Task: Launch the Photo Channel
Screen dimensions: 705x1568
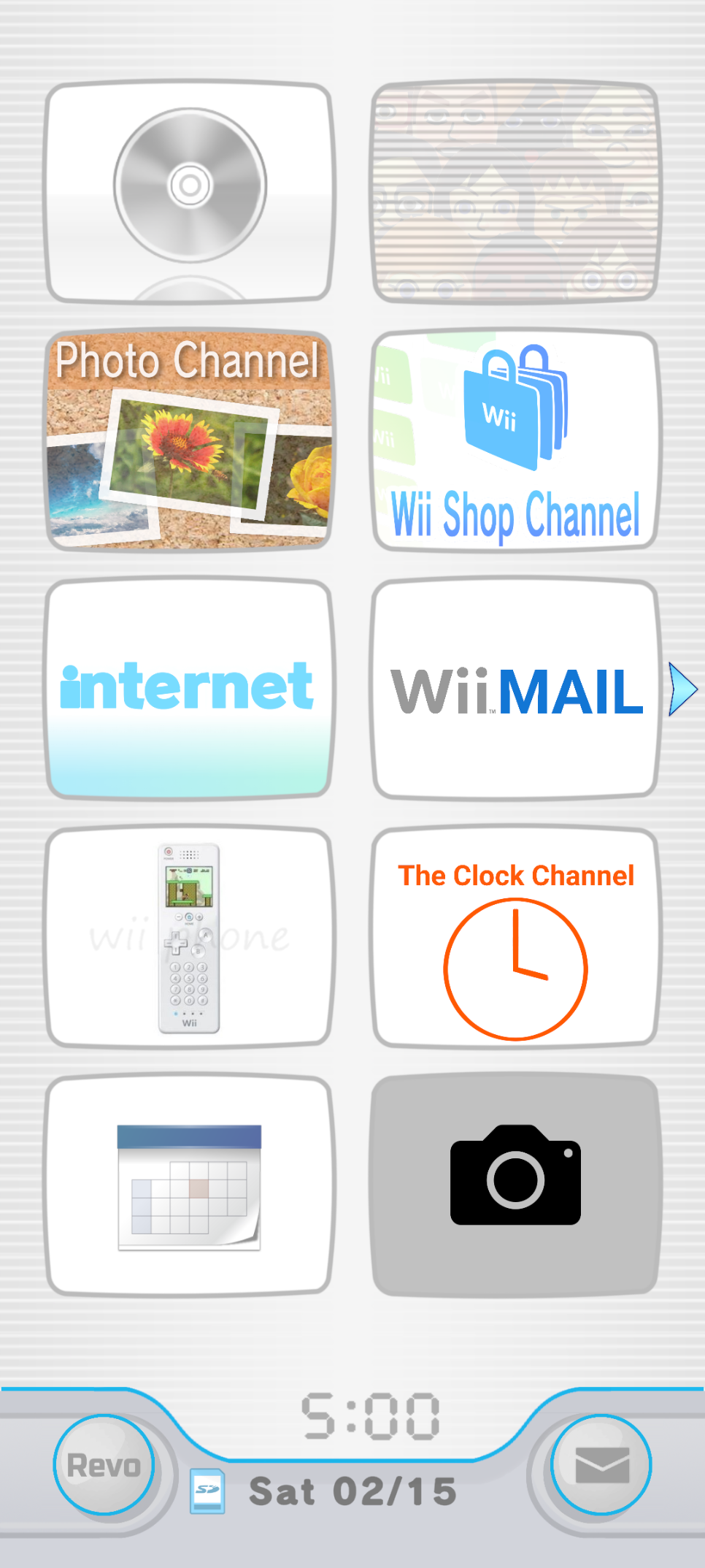Action: 190,440
